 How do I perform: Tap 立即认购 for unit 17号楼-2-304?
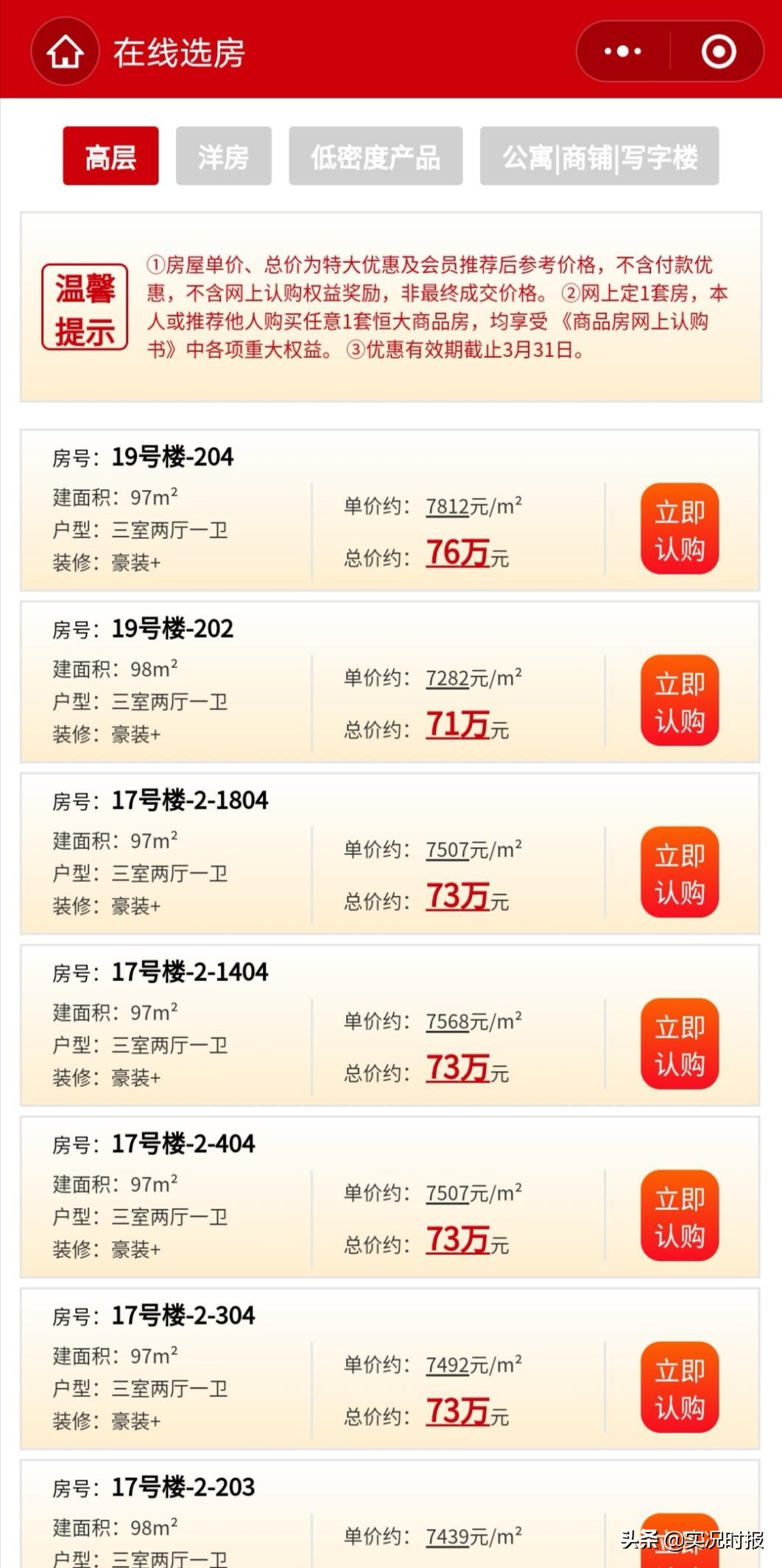[678, 1388]
